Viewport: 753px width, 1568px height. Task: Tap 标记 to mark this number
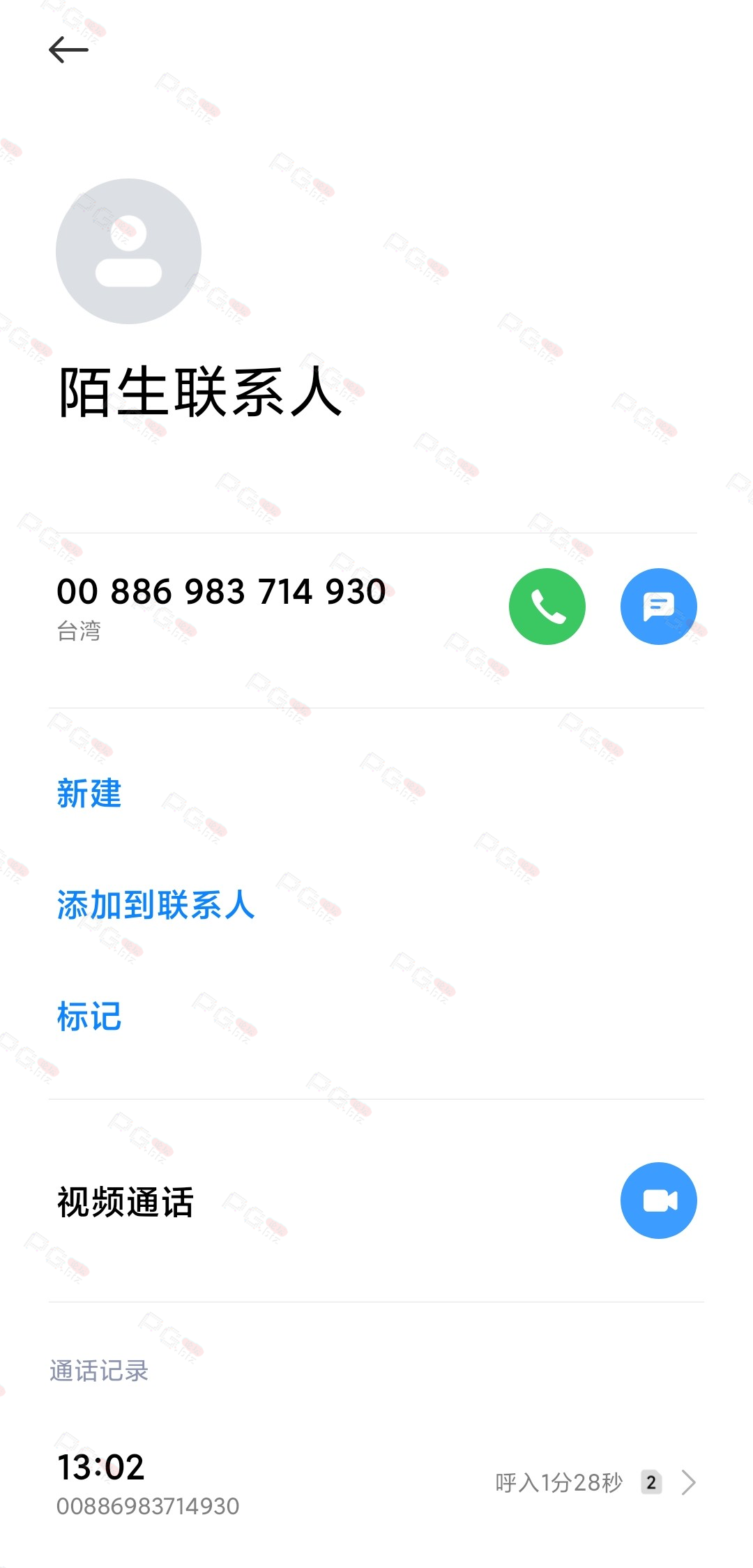point(89,1017)
